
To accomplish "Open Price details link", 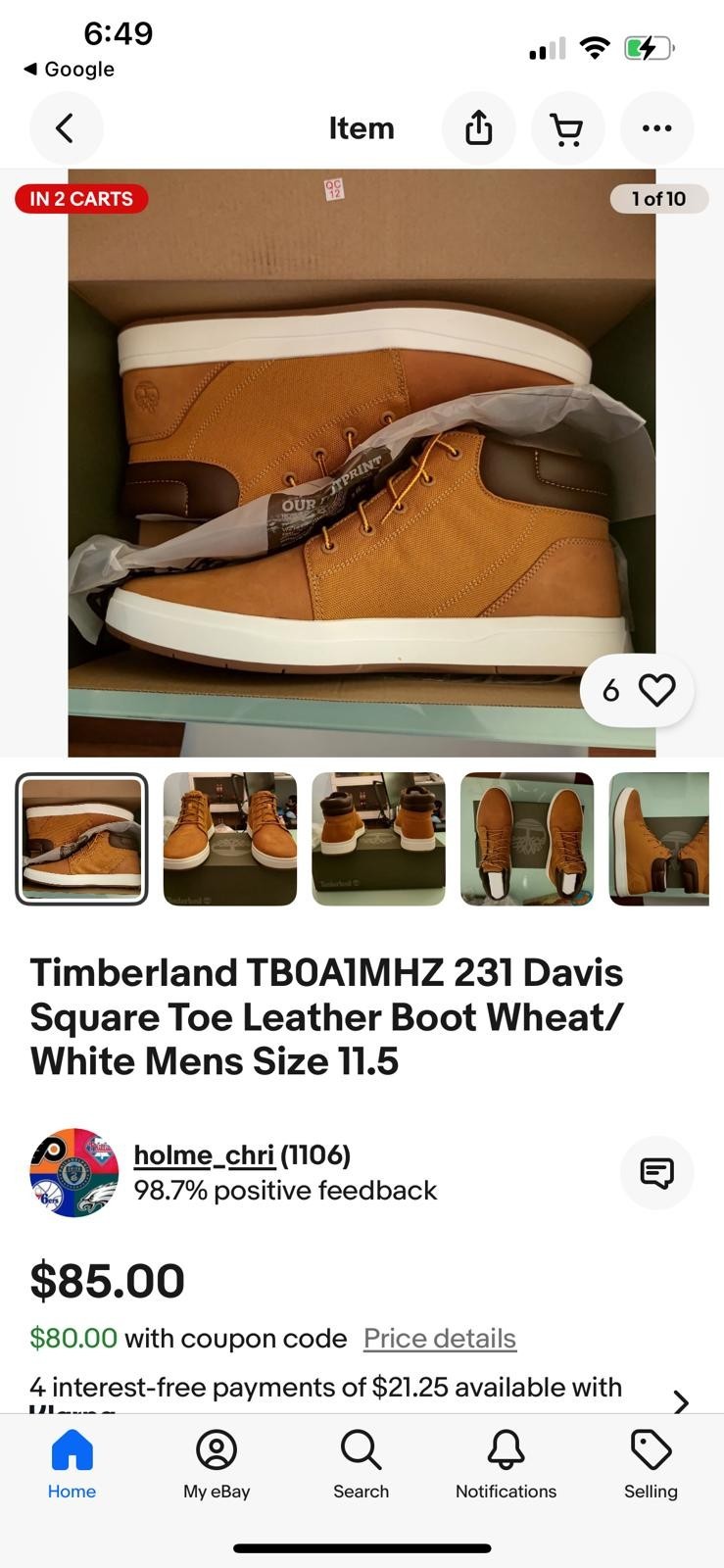I will coord(440,1338).
